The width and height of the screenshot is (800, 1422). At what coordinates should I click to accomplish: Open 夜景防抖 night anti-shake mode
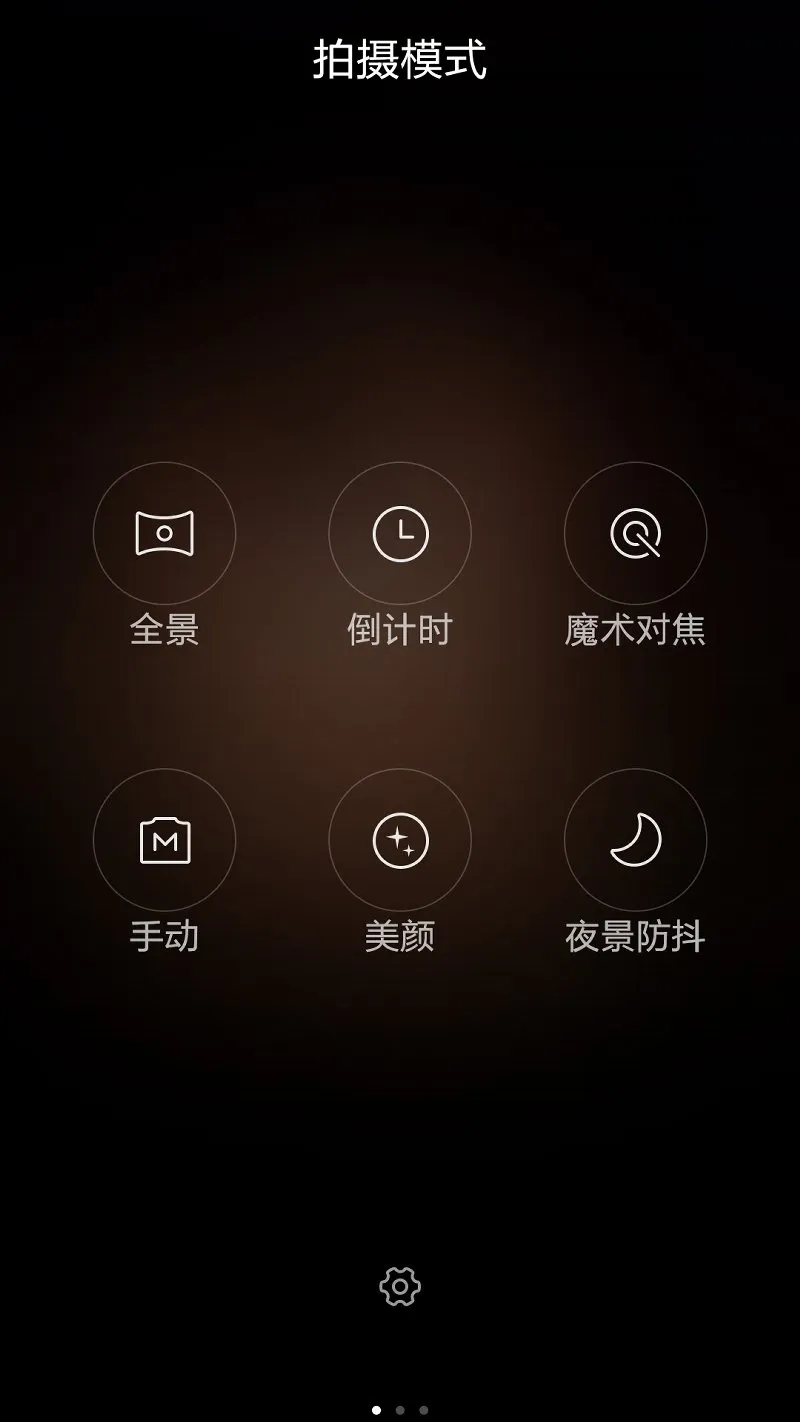(635, 840)
